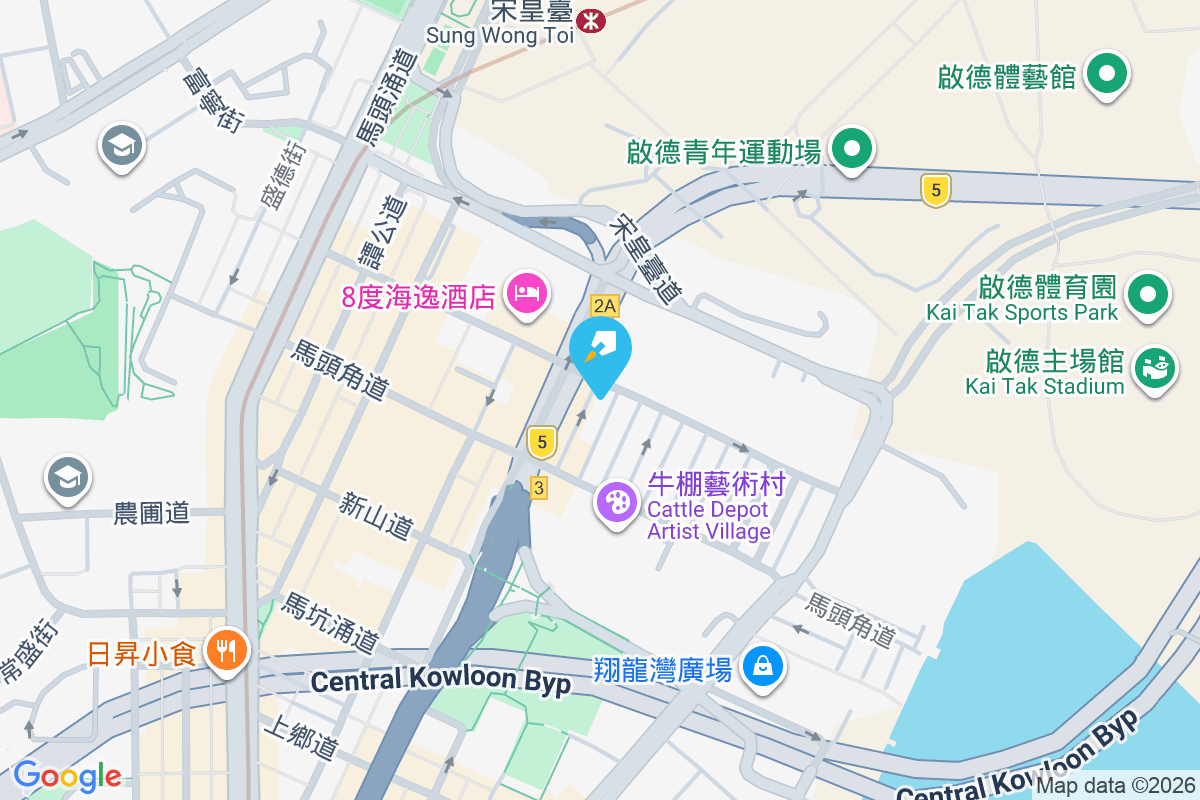Tap the Sung Wong Toi MTR station marker
Viewport: 1200px width, 800px height.
click(592, 18)
